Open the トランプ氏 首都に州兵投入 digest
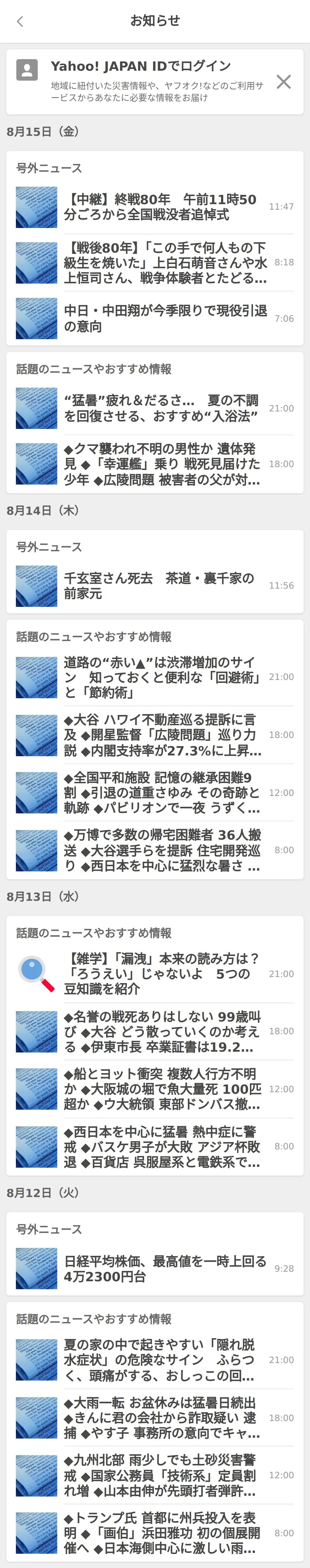The height and width of the screenshot is (1568, 310). 162,1533
